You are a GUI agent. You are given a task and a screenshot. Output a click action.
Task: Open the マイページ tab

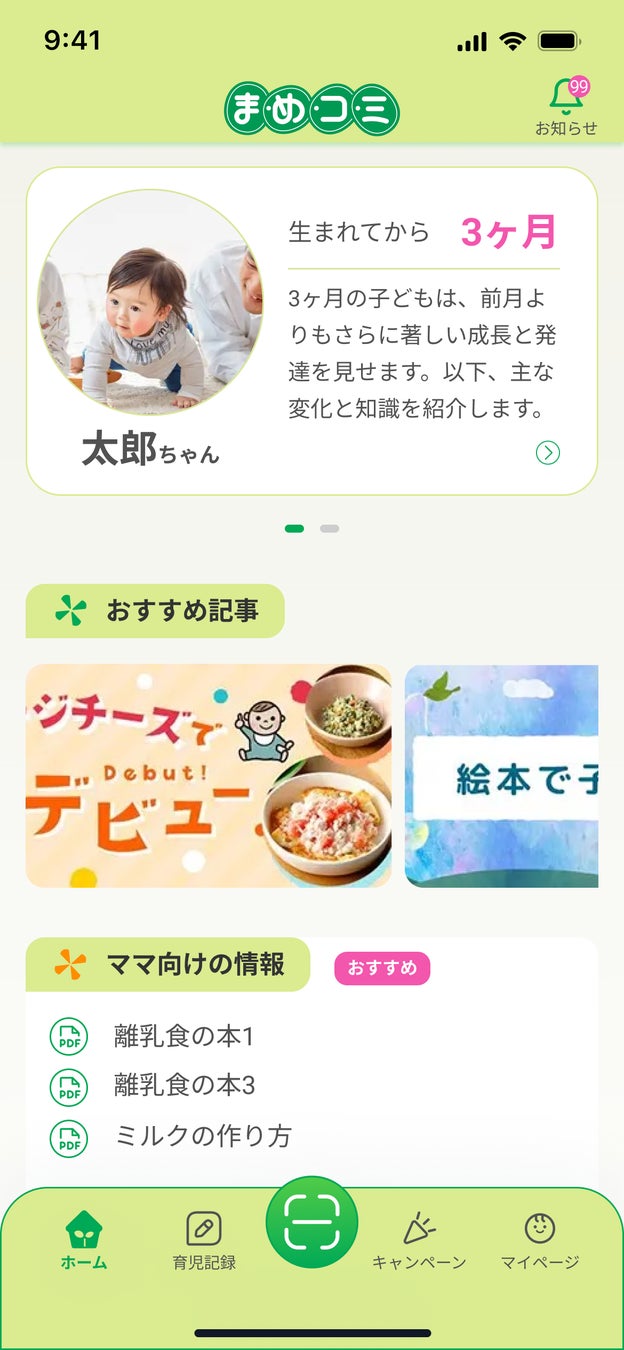coord(540,1239)
